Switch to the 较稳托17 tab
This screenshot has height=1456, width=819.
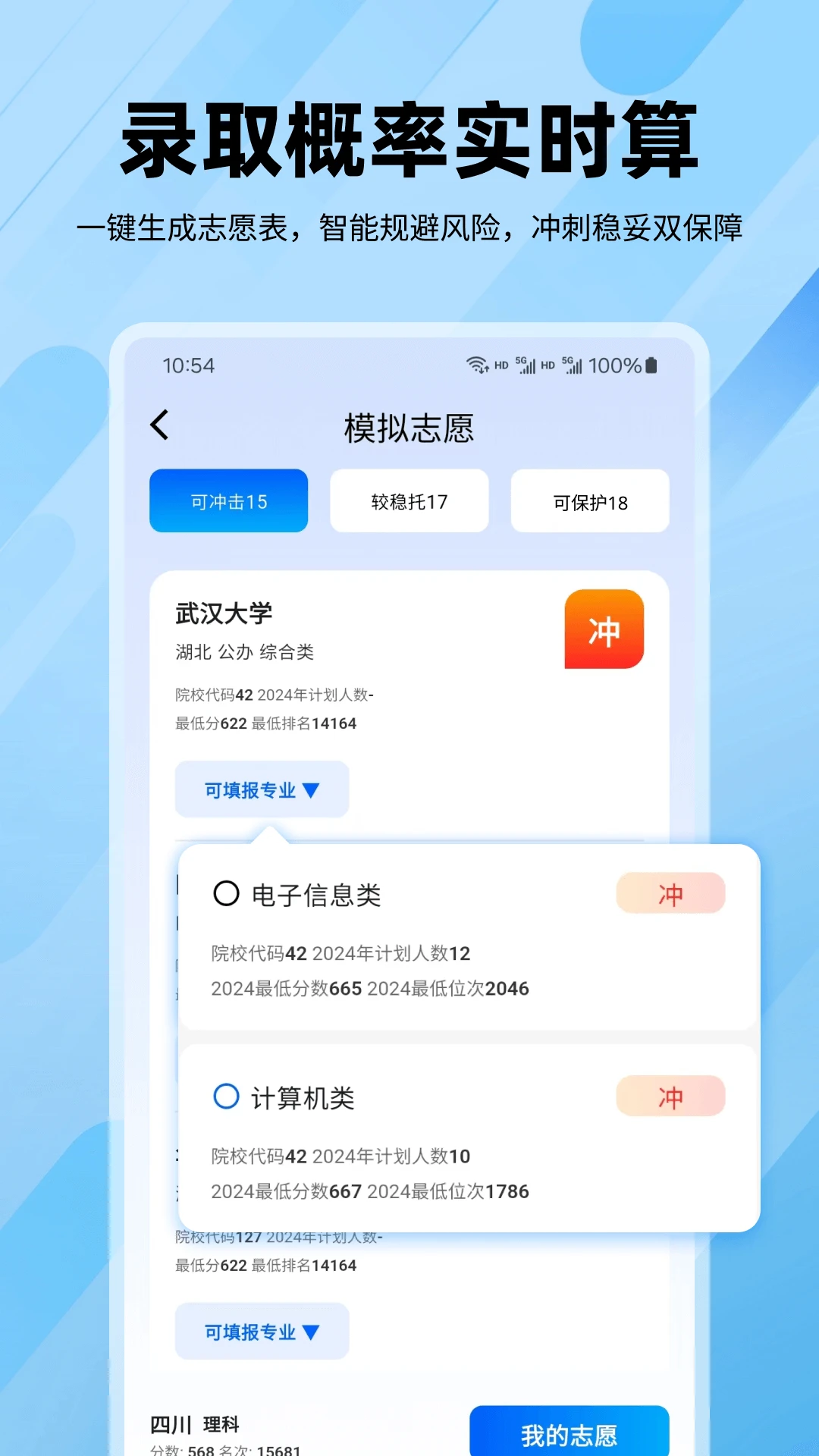(409, 500)
